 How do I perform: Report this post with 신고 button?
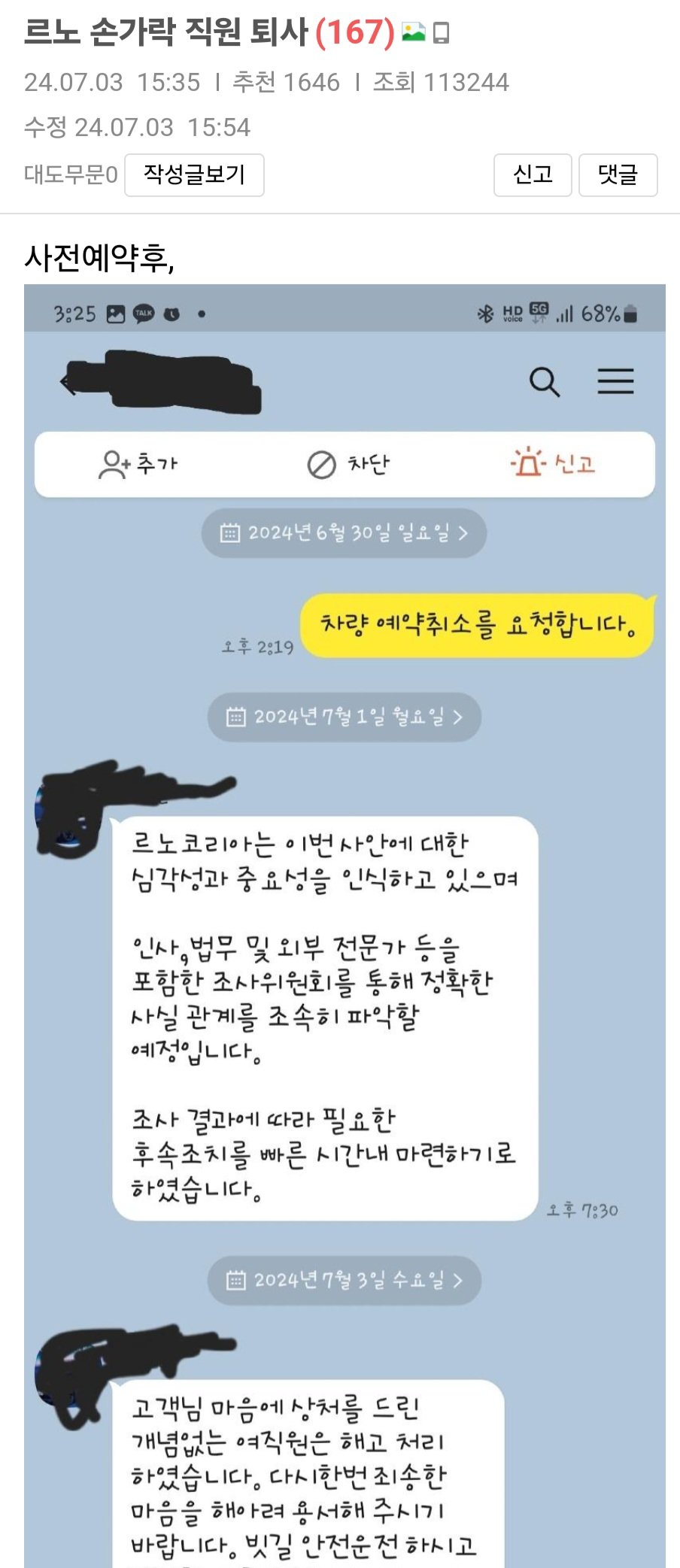[533, 175]
